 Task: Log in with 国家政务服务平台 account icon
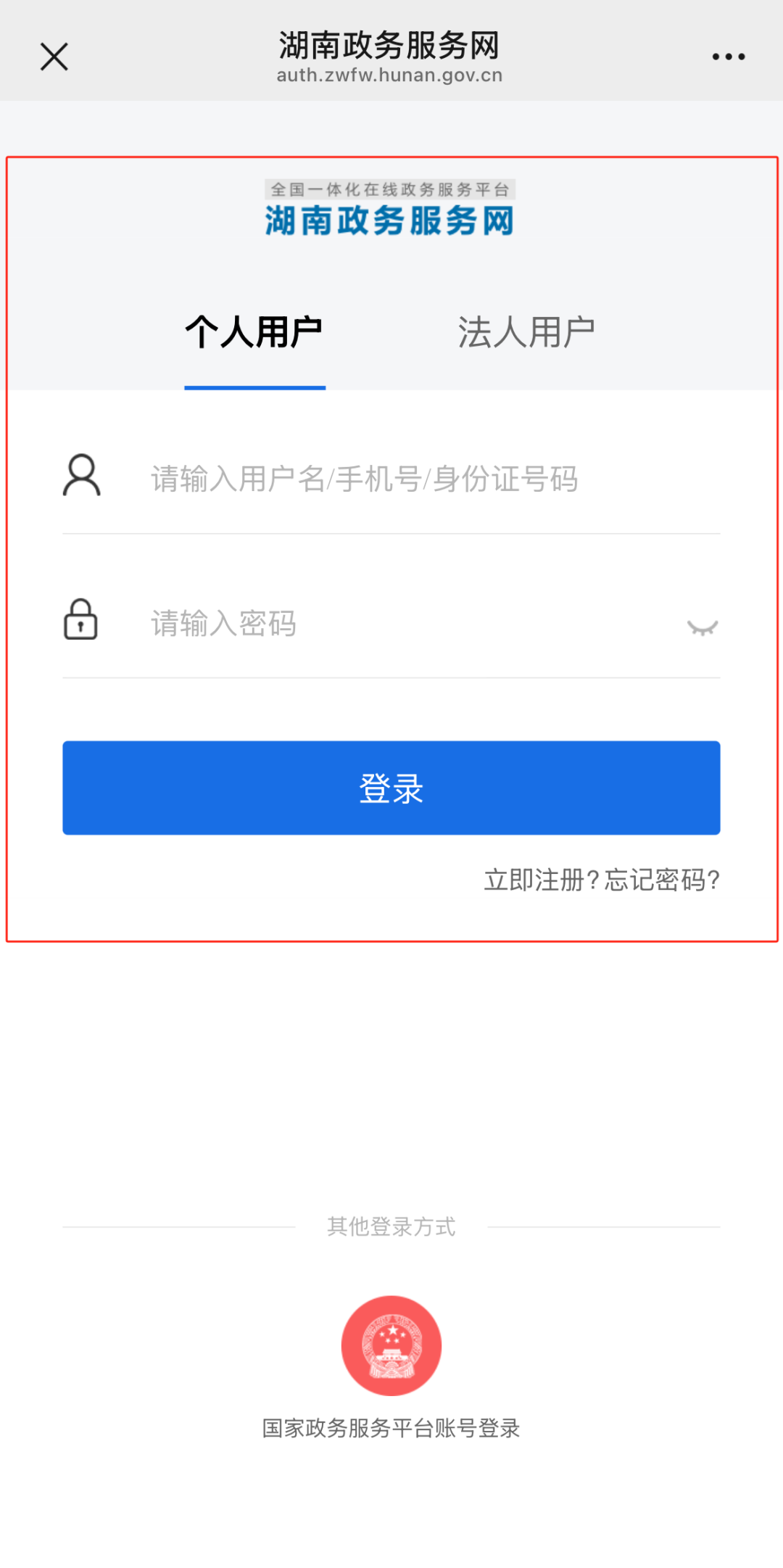pos(391,1345)
